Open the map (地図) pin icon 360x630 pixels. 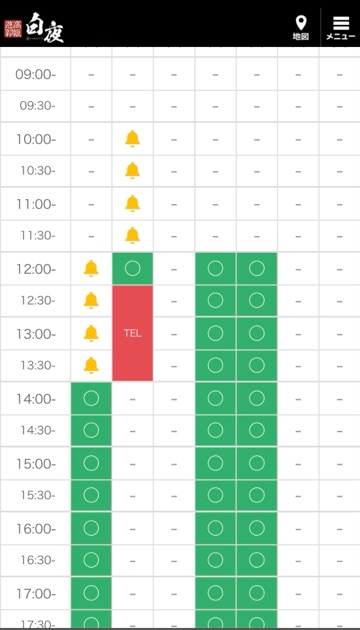301,28
